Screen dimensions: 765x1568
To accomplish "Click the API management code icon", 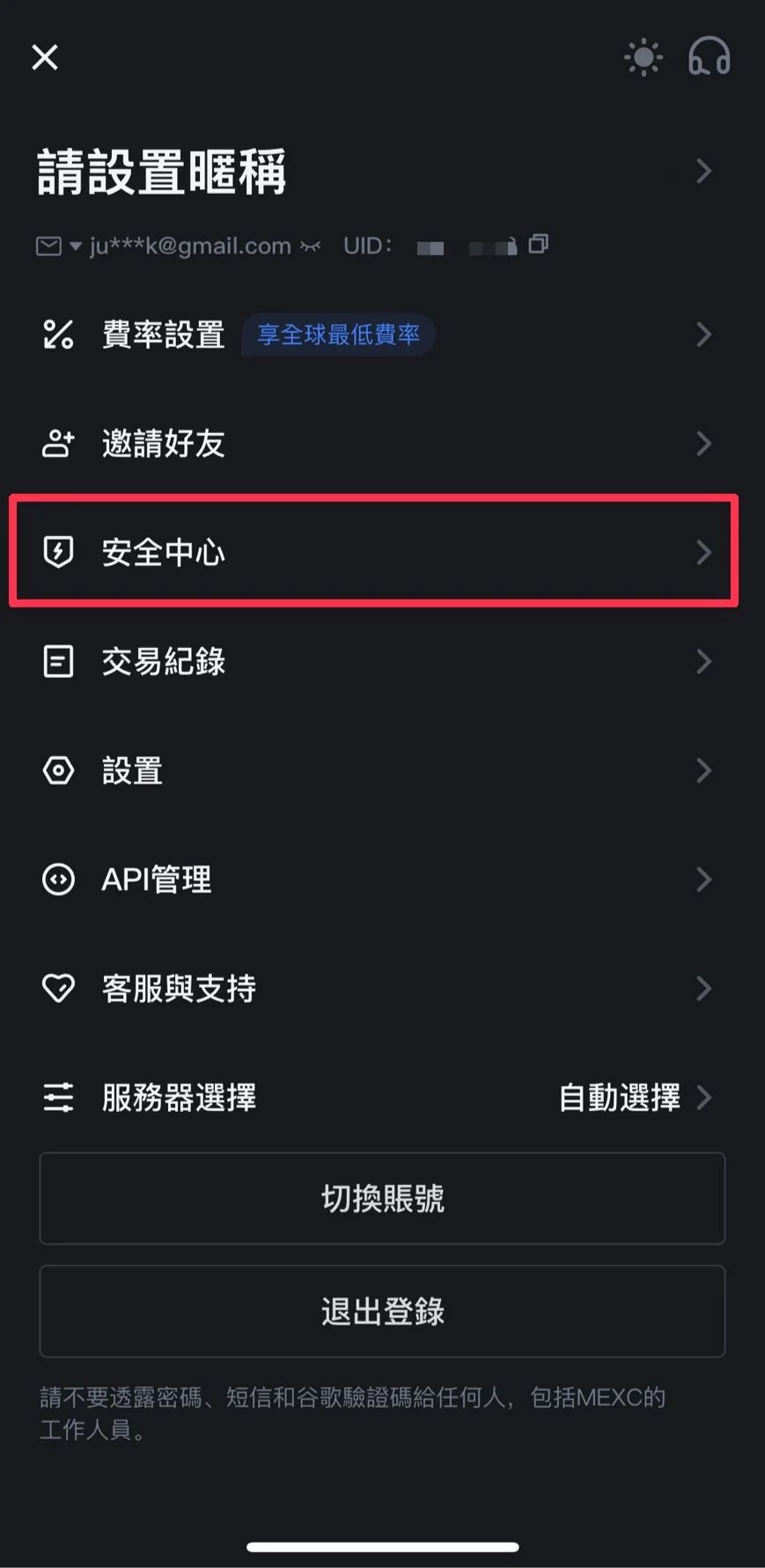I will click(57, 879).
